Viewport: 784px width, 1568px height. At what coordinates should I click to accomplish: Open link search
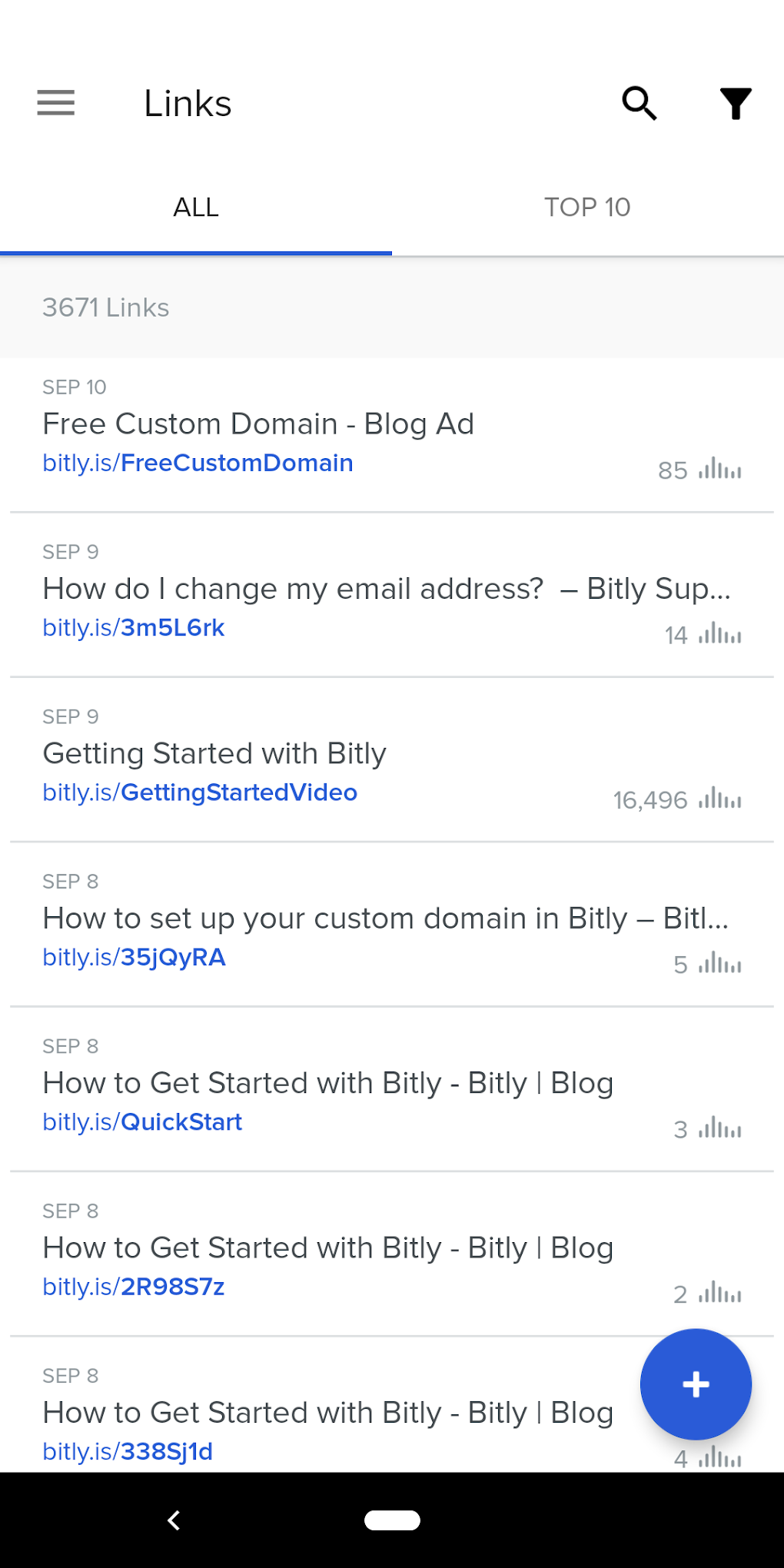639,103
